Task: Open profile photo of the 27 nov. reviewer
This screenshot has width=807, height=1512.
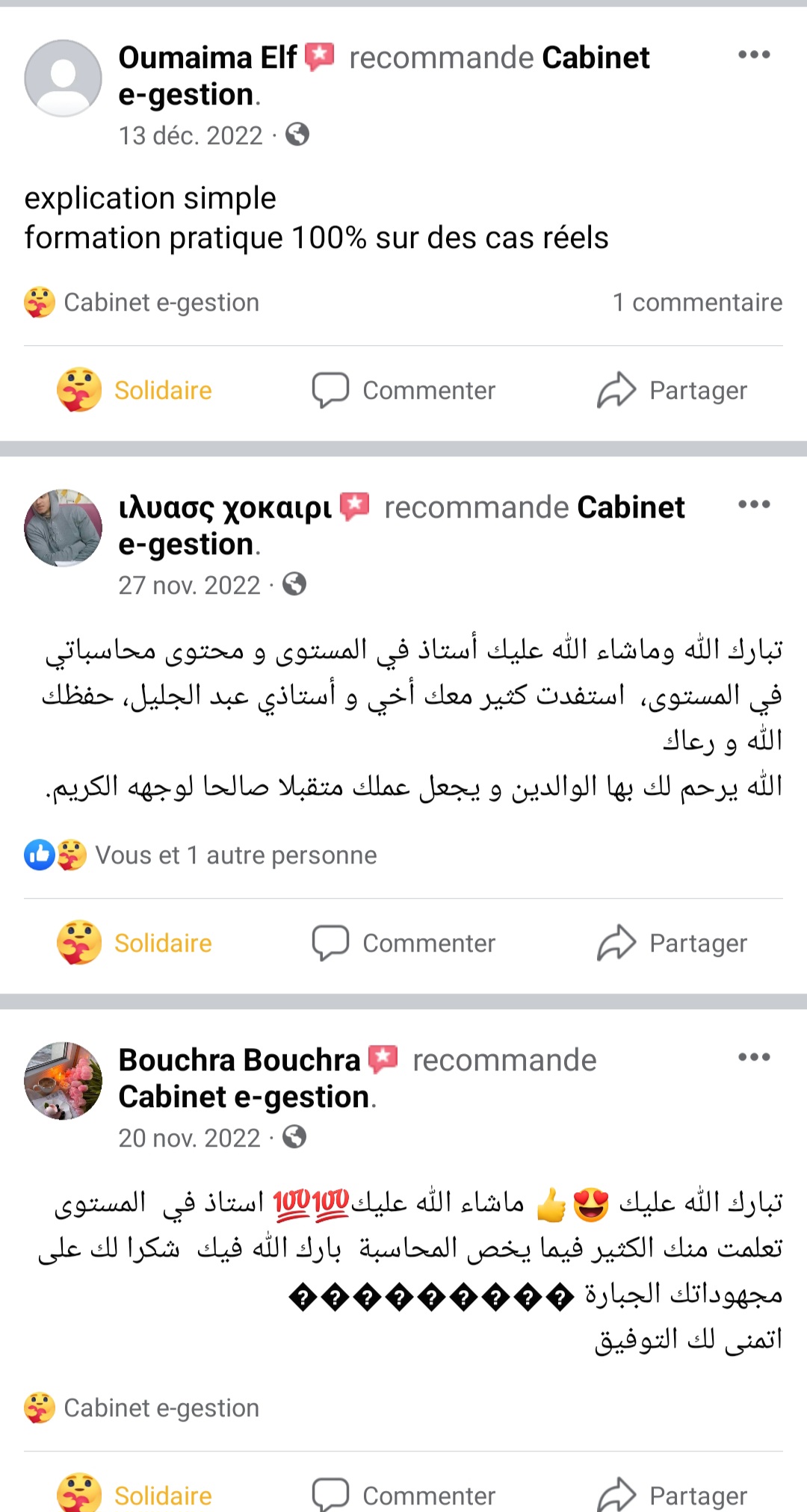Action: [x=64, y=528]
